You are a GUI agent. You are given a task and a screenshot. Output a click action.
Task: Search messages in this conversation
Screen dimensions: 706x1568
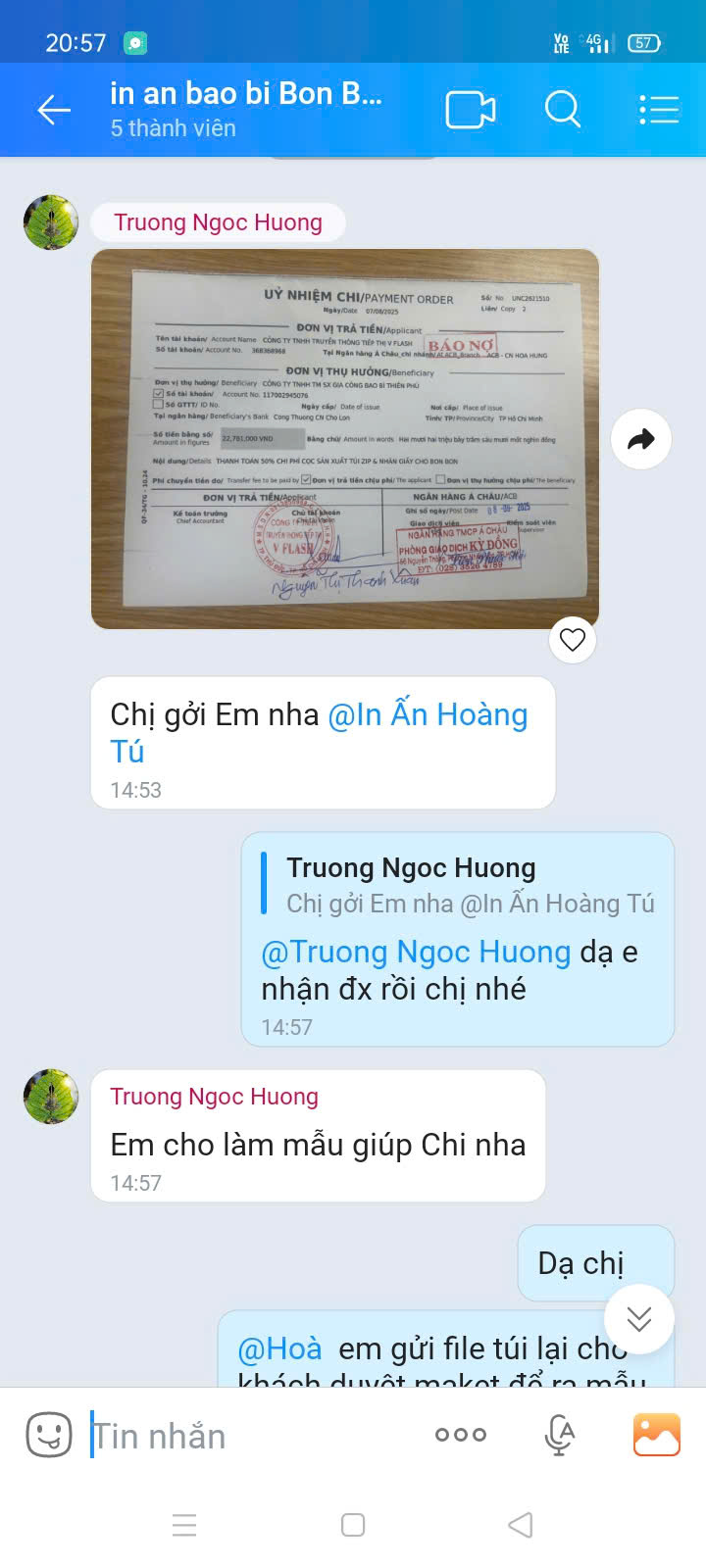pos(563,110)
